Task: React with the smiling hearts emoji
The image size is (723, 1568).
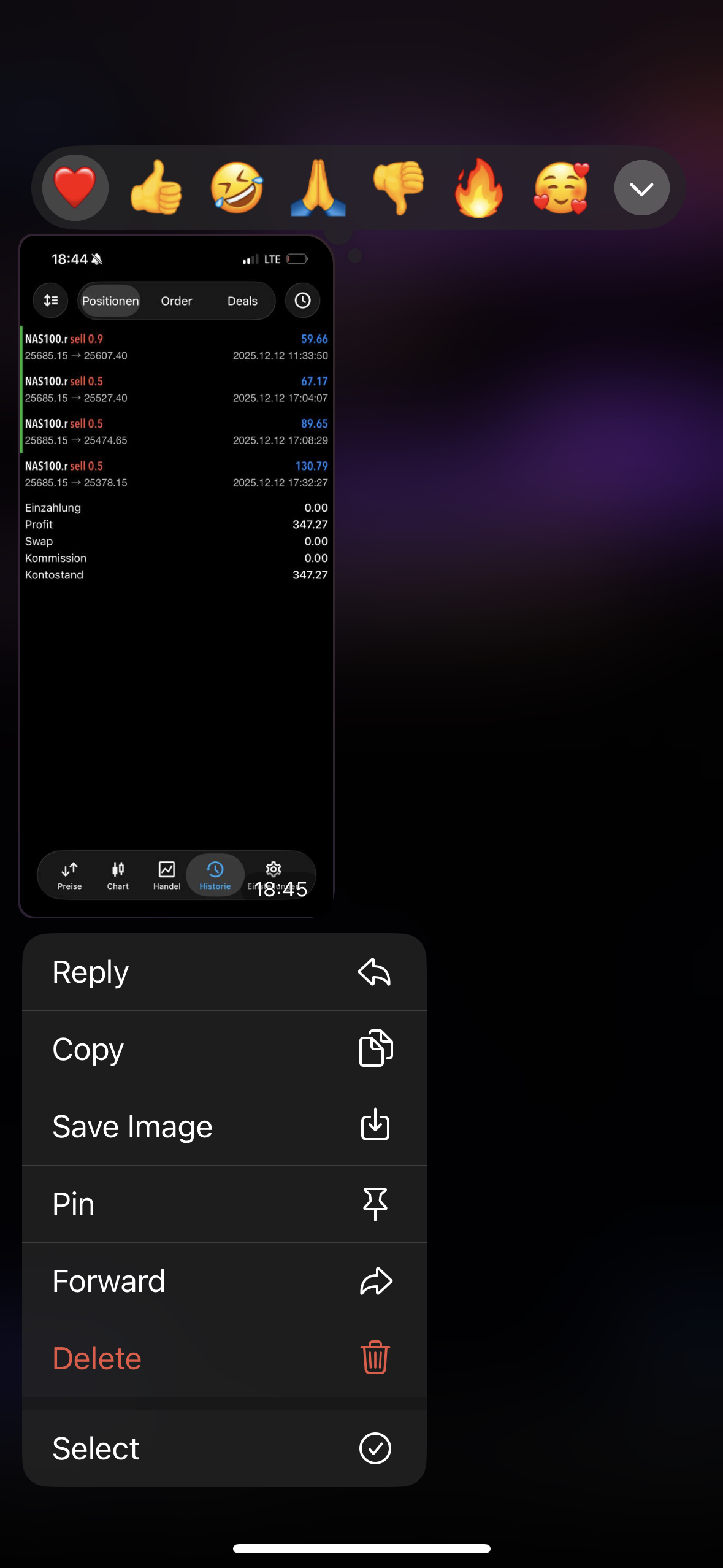Action: click(x=560, y=188)
